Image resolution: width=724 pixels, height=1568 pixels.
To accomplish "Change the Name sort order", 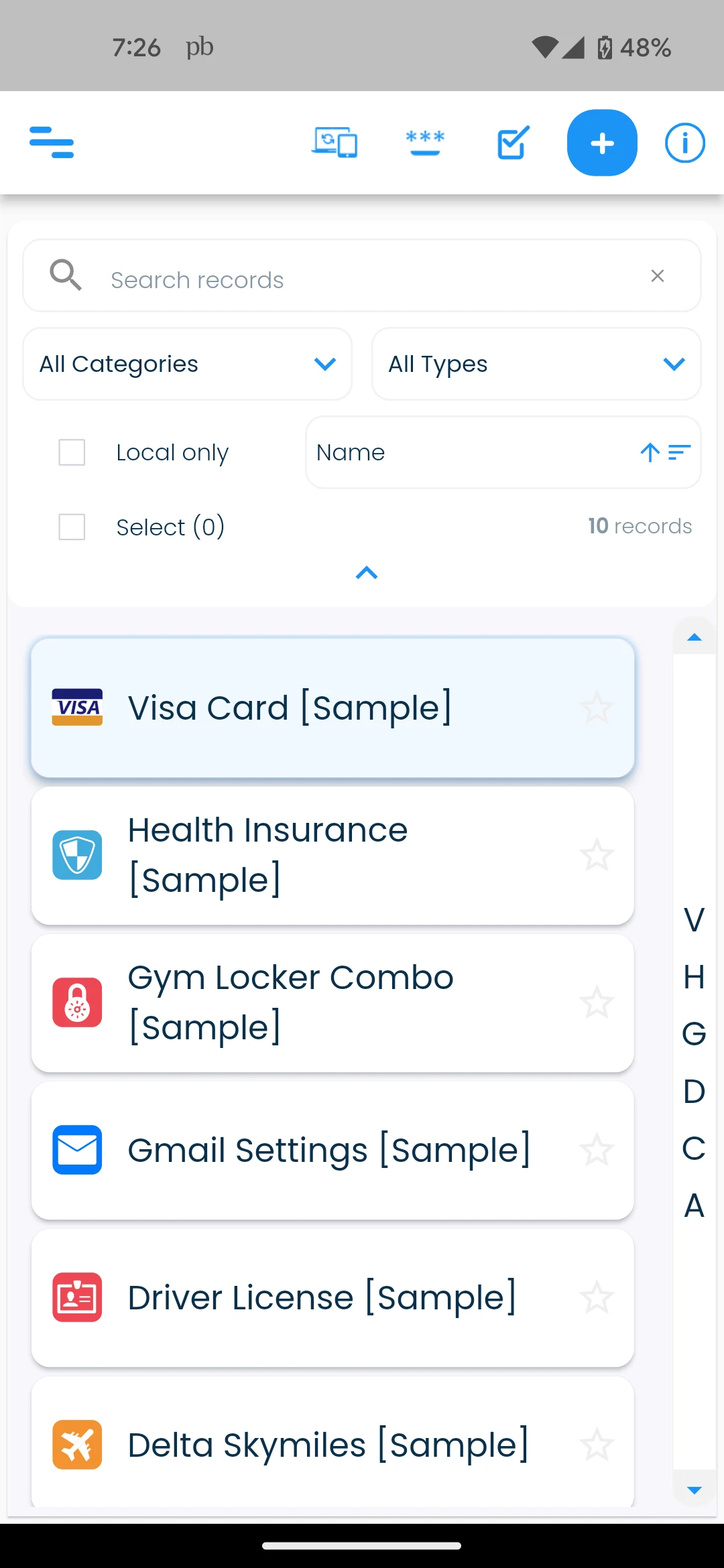I will click(665, 452).
